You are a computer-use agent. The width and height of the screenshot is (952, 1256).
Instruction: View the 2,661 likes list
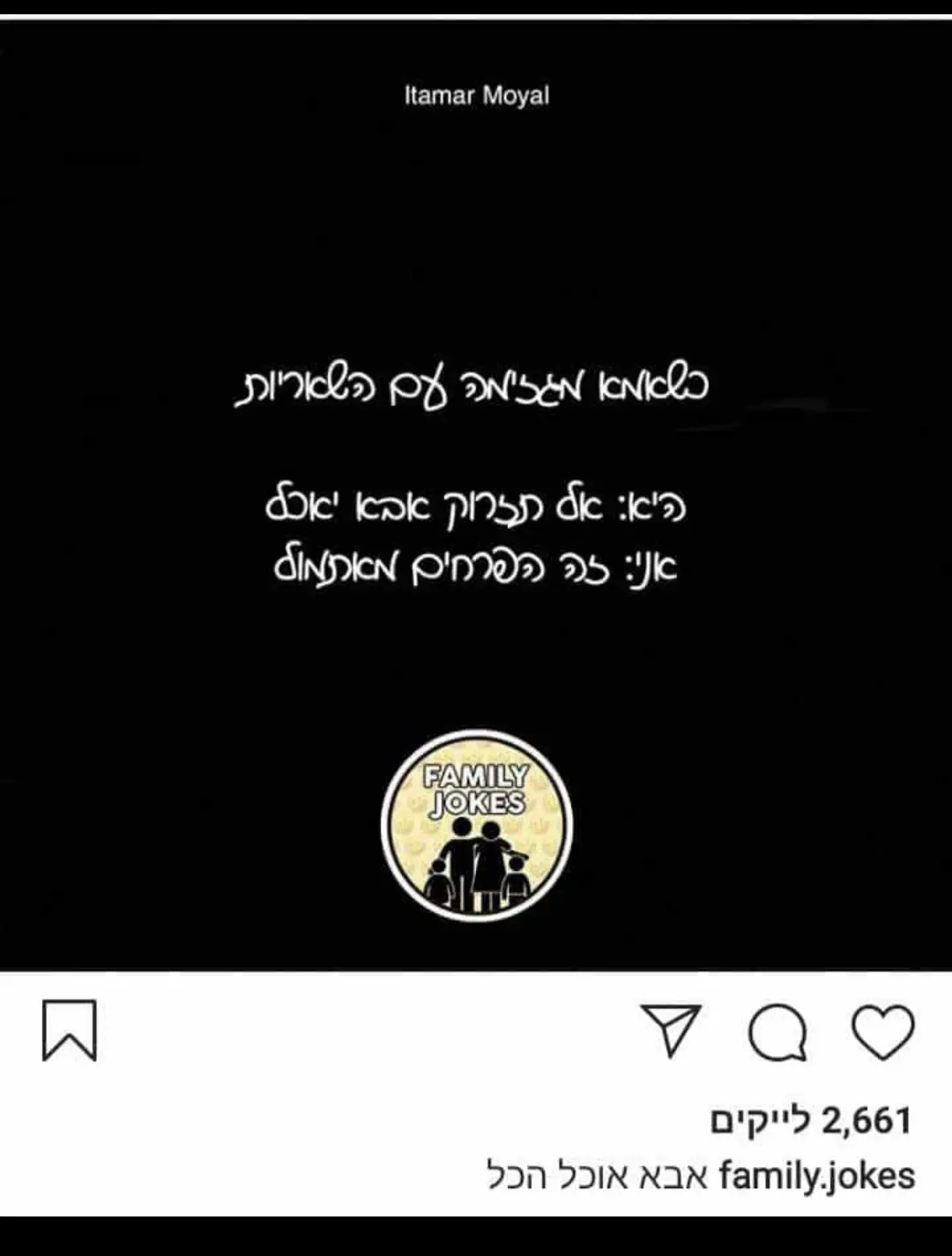(x=811, y=1121)
